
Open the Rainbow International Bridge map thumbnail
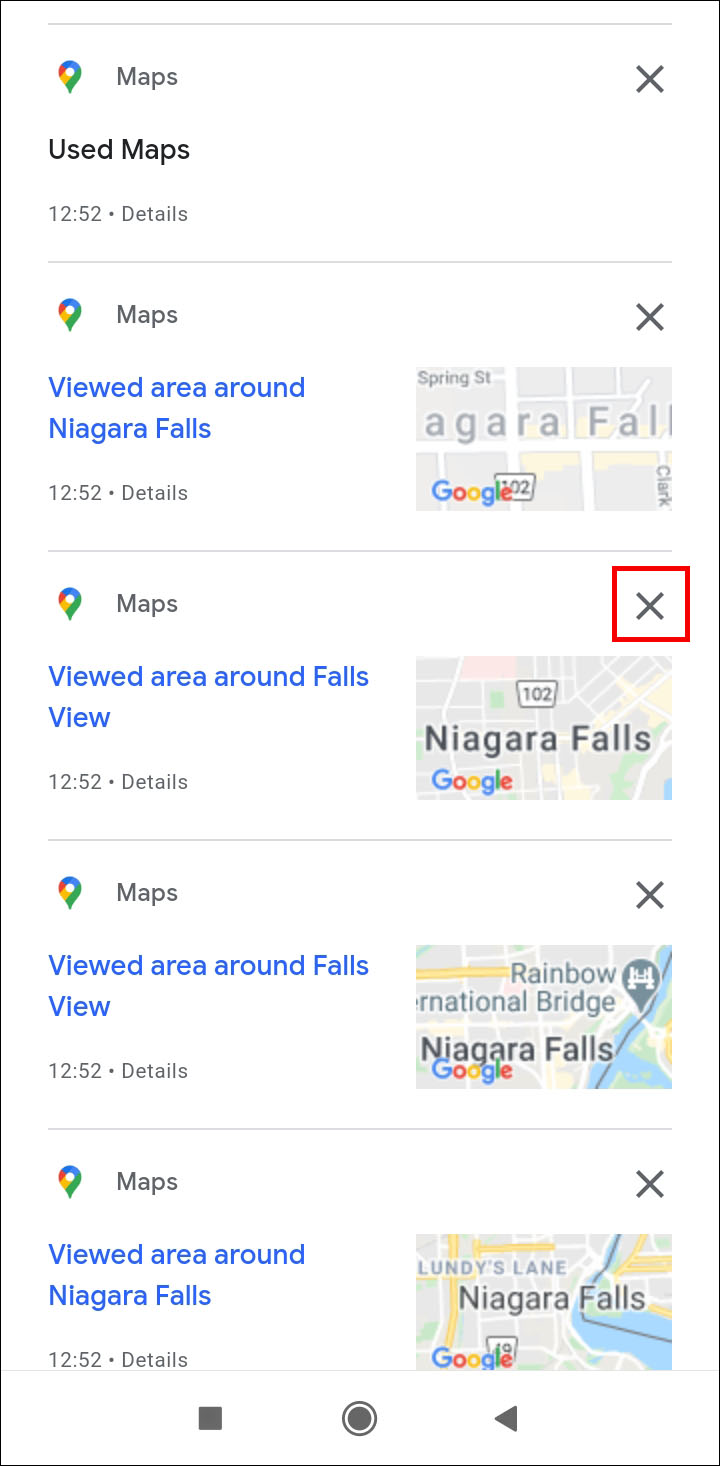click(544, 1017)
